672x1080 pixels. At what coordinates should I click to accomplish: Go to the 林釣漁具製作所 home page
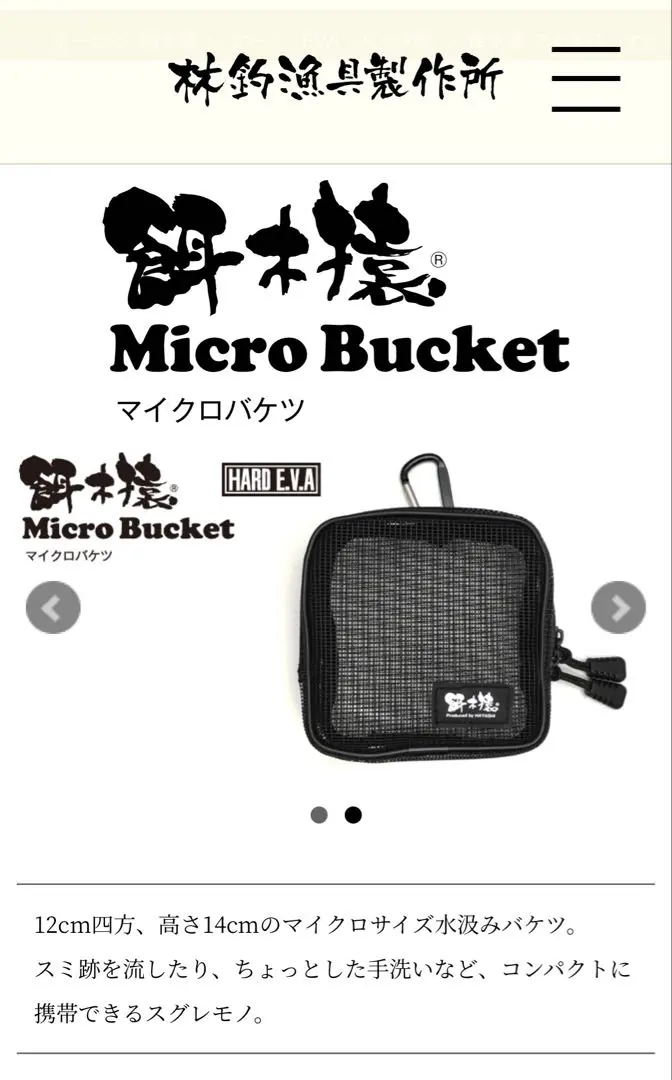pyautogui.click(x=336, y=79)
